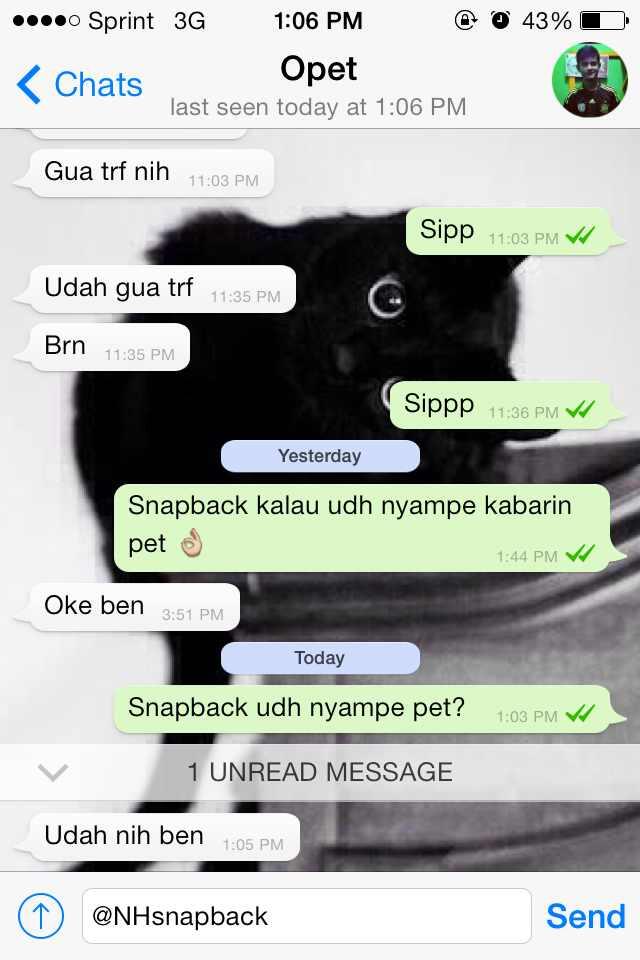
Task: Tap the attachment upload arrow icon
Action: (41, 915)
